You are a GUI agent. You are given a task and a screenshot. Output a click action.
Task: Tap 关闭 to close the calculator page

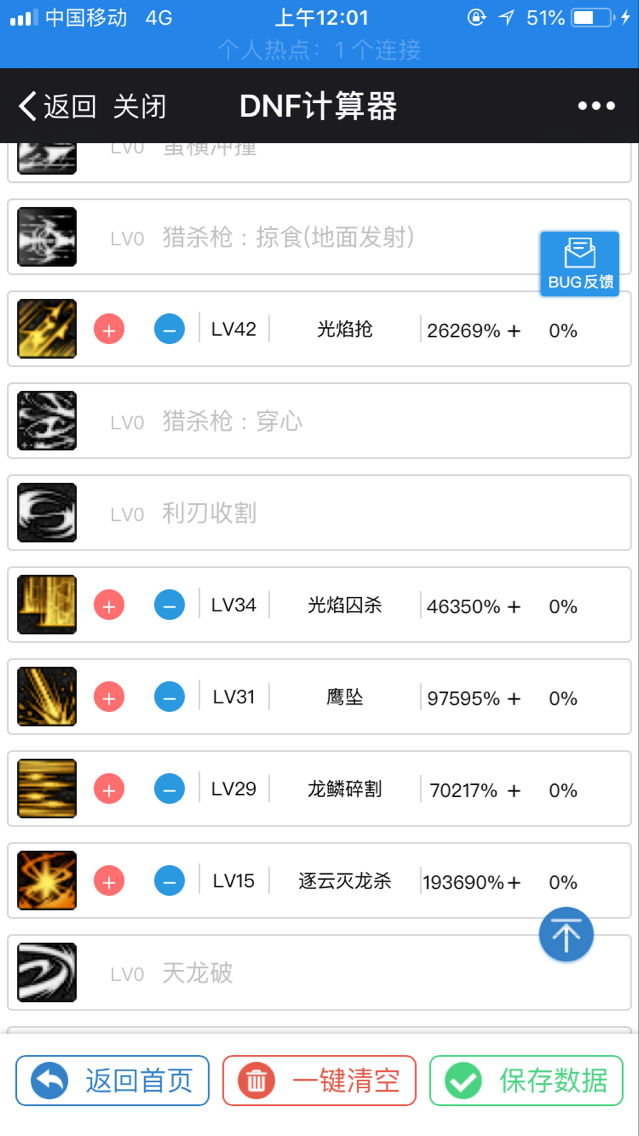click(x=139, y=106)
